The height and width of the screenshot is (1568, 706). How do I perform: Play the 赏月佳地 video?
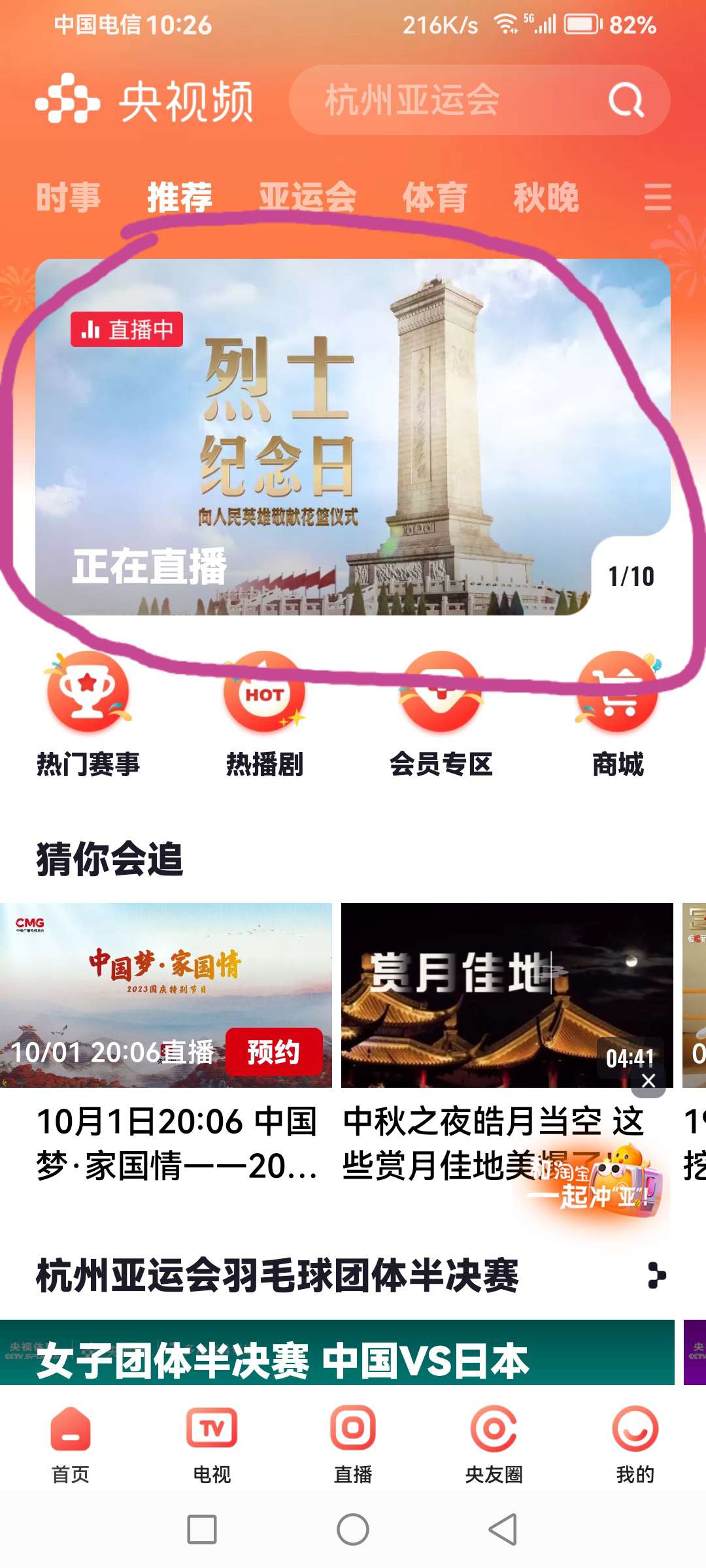(507, 994)
